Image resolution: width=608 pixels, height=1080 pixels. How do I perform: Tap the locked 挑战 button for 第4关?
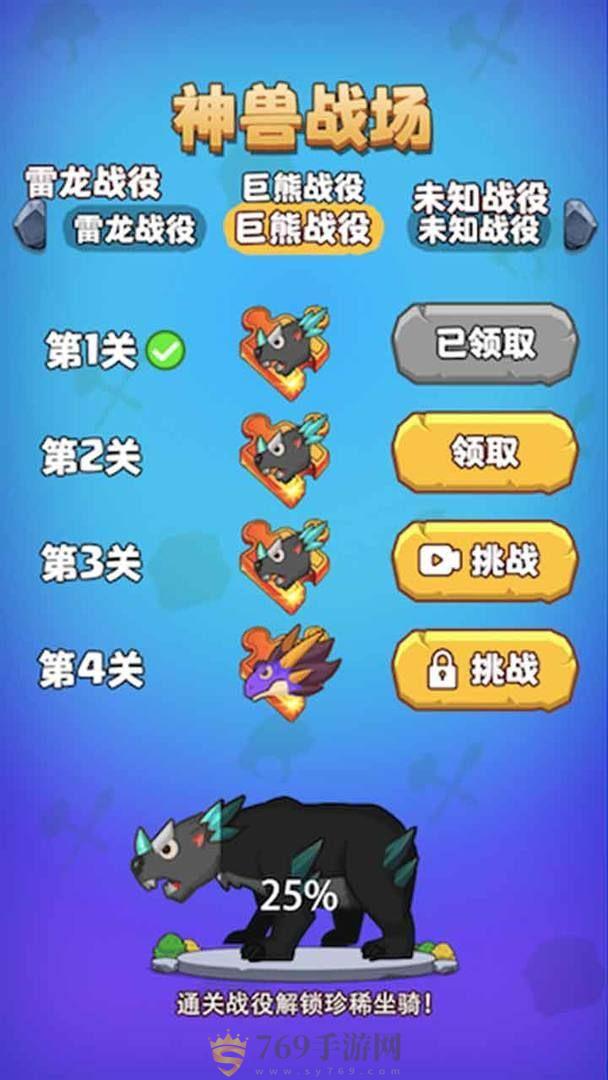(485, 669)
